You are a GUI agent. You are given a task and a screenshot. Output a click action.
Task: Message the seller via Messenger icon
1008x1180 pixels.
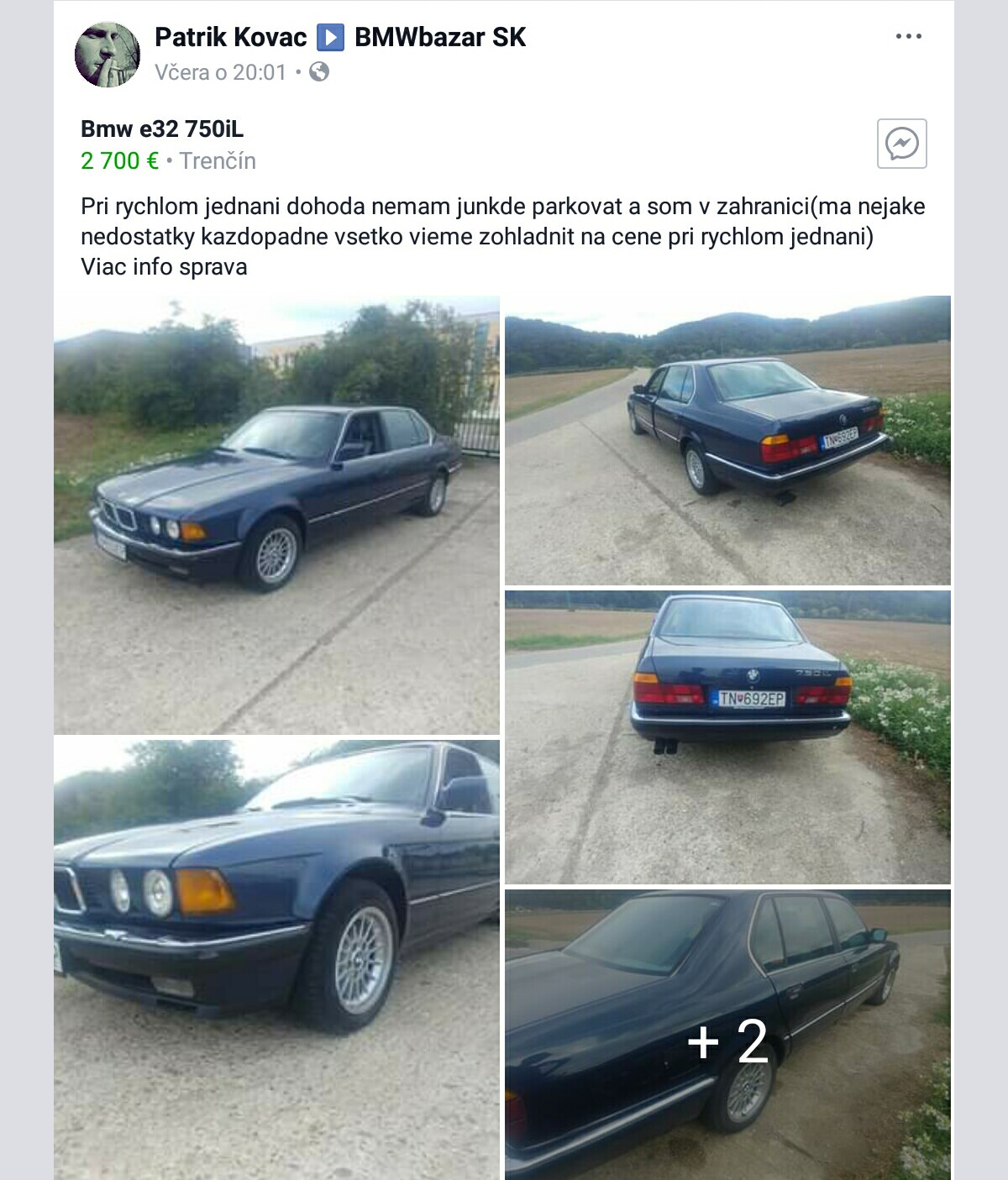tap(901, 144)
